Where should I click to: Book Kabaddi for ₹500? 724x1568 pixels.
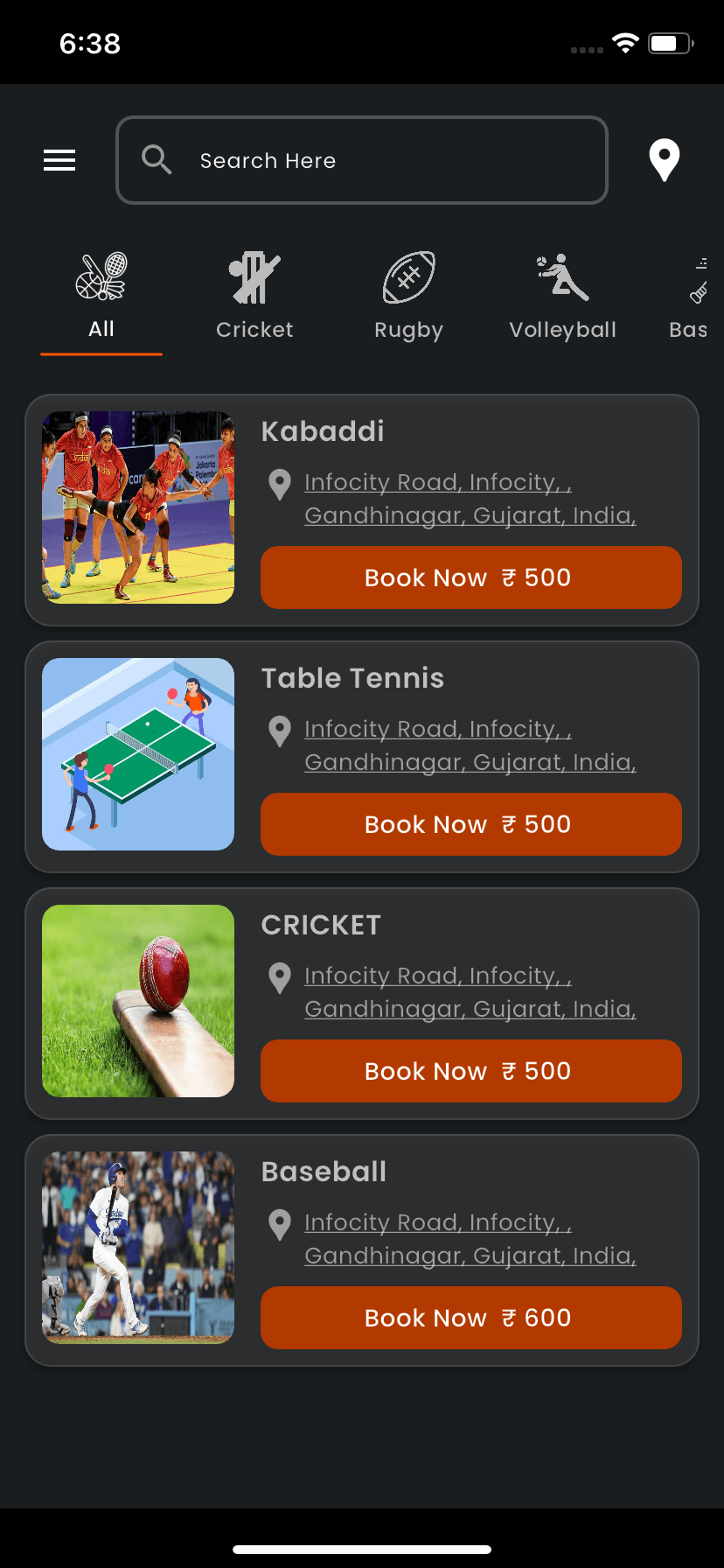coord(470,577)
